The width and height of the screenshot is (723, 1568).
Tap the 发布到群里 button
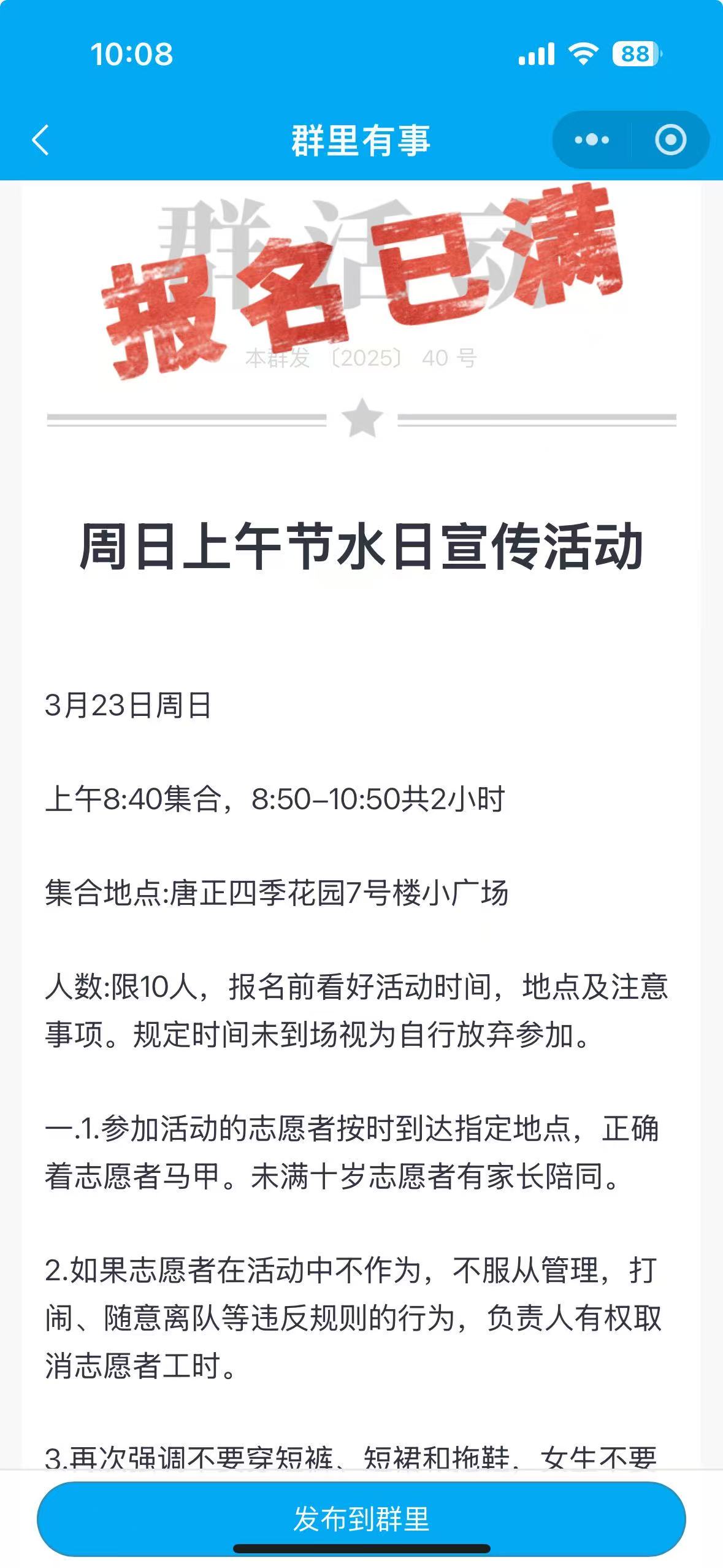point(361,1519)
